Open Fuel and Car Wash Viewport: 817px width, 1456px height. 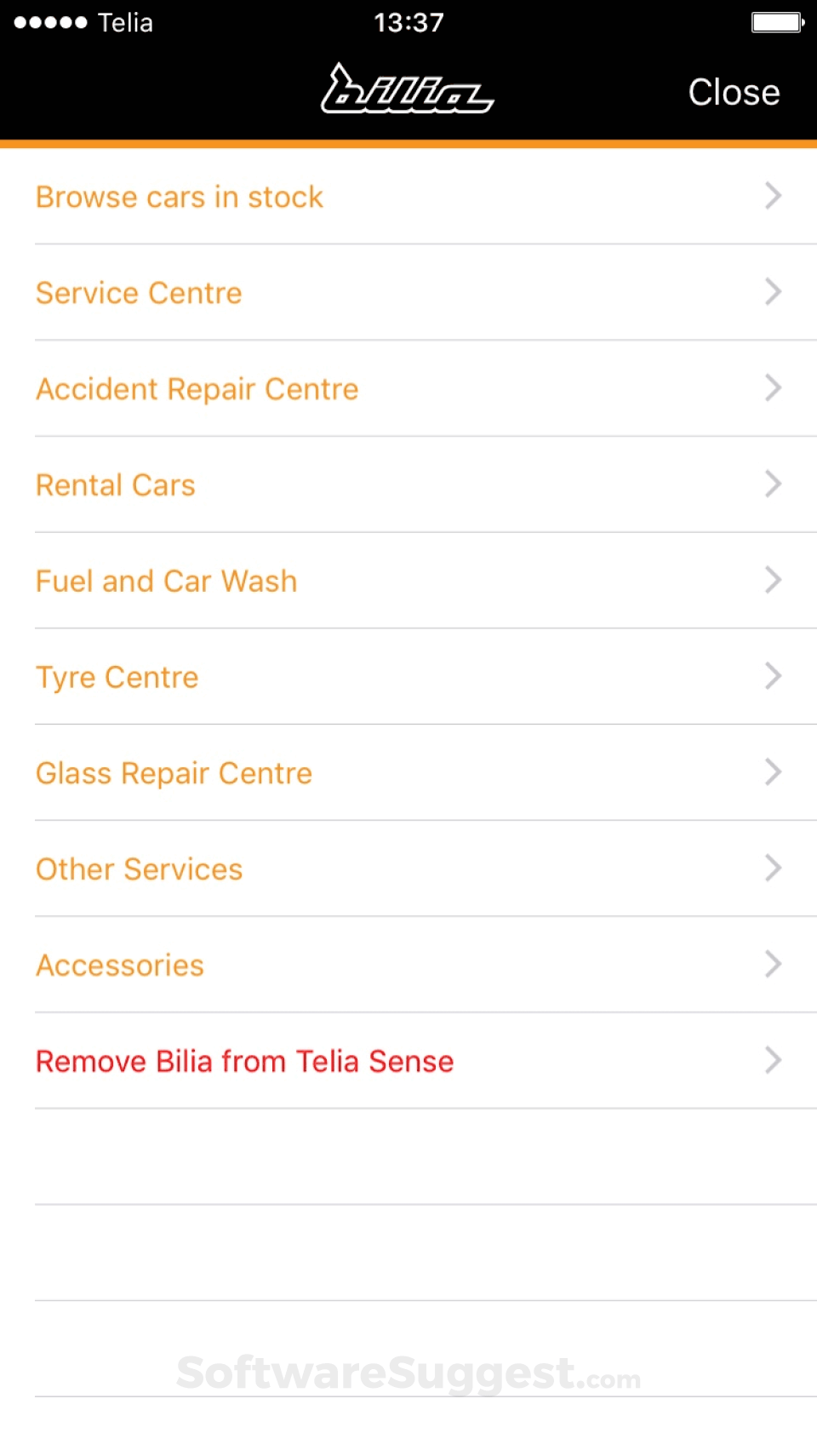tap(167, 582)
